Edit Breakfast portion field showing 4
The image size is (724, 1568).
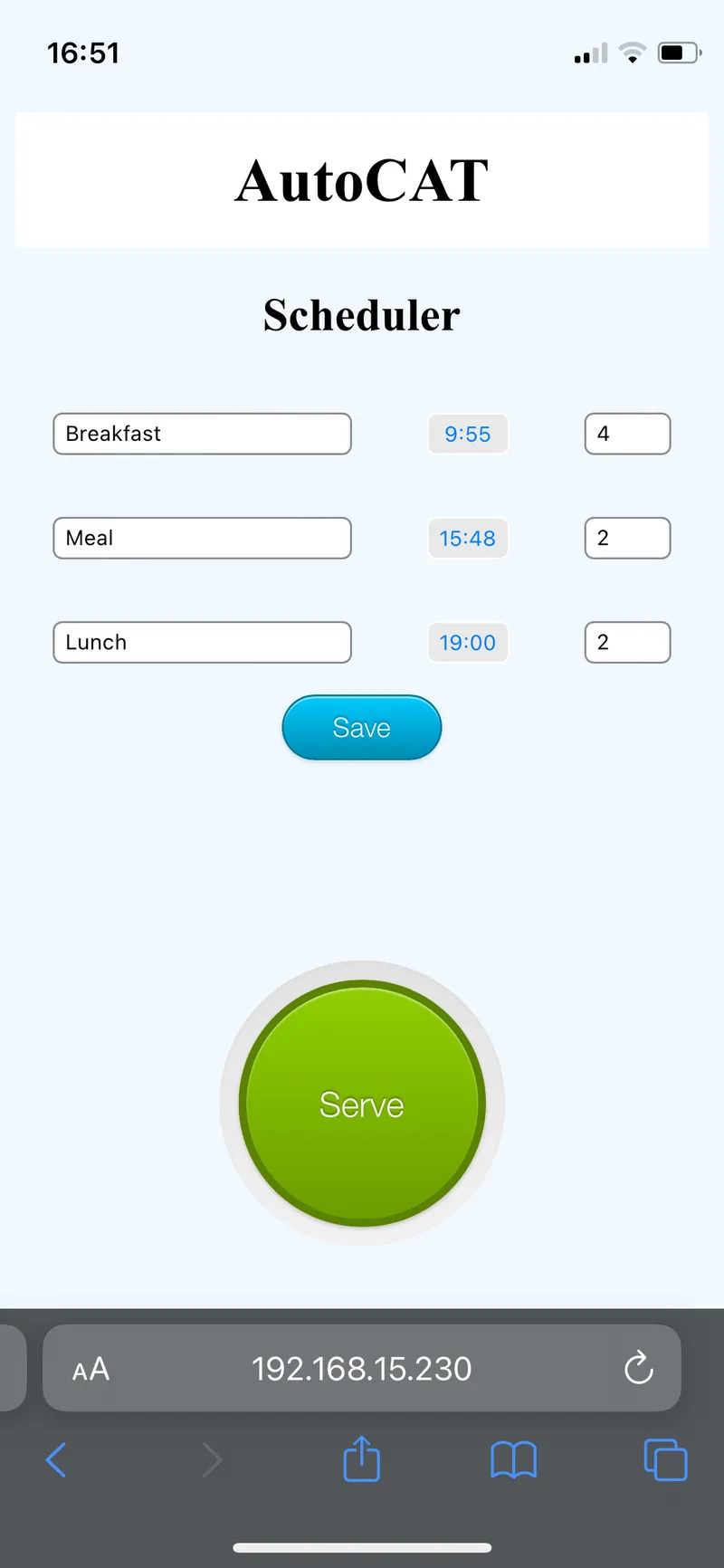coord(627,434)
